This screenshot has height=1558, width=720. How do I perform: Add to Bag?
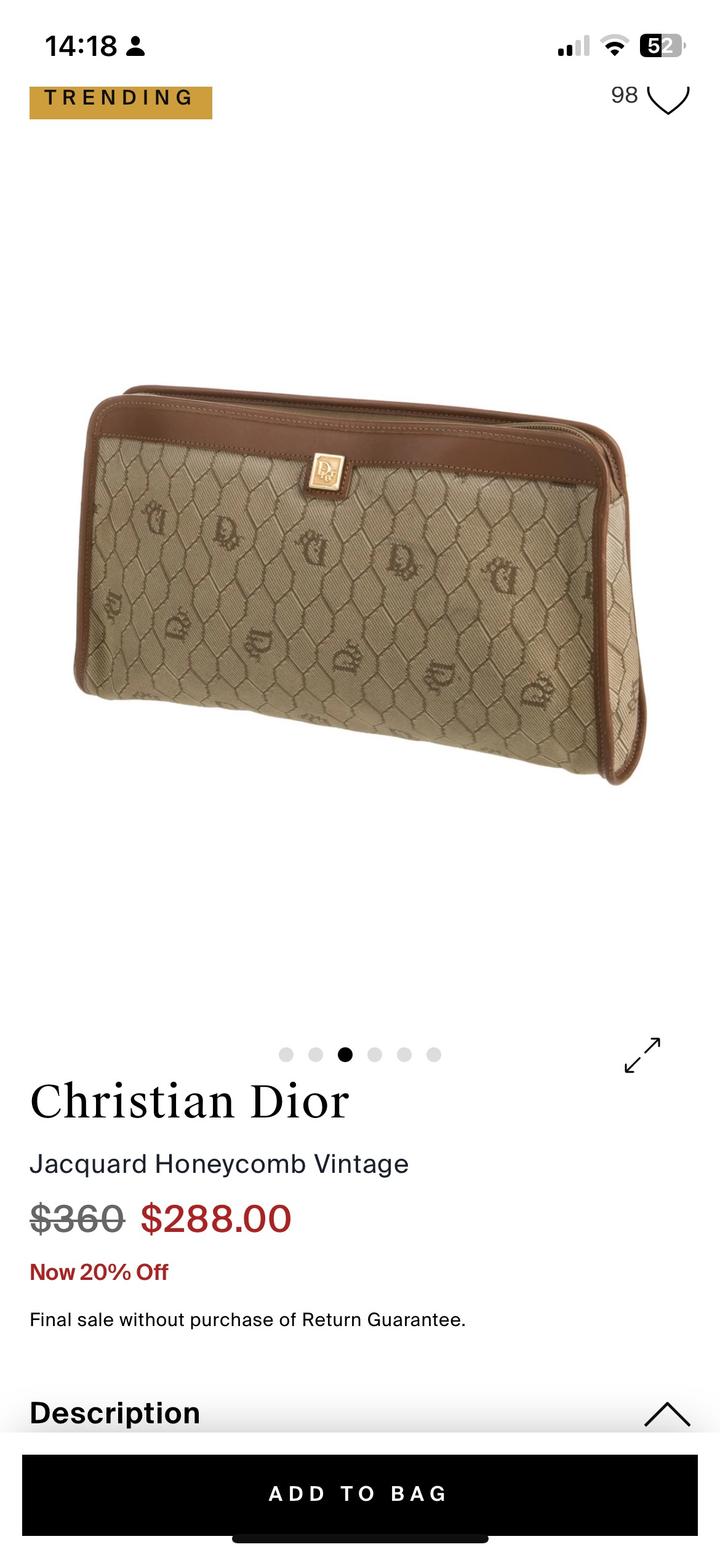(x=359, y=1494)
